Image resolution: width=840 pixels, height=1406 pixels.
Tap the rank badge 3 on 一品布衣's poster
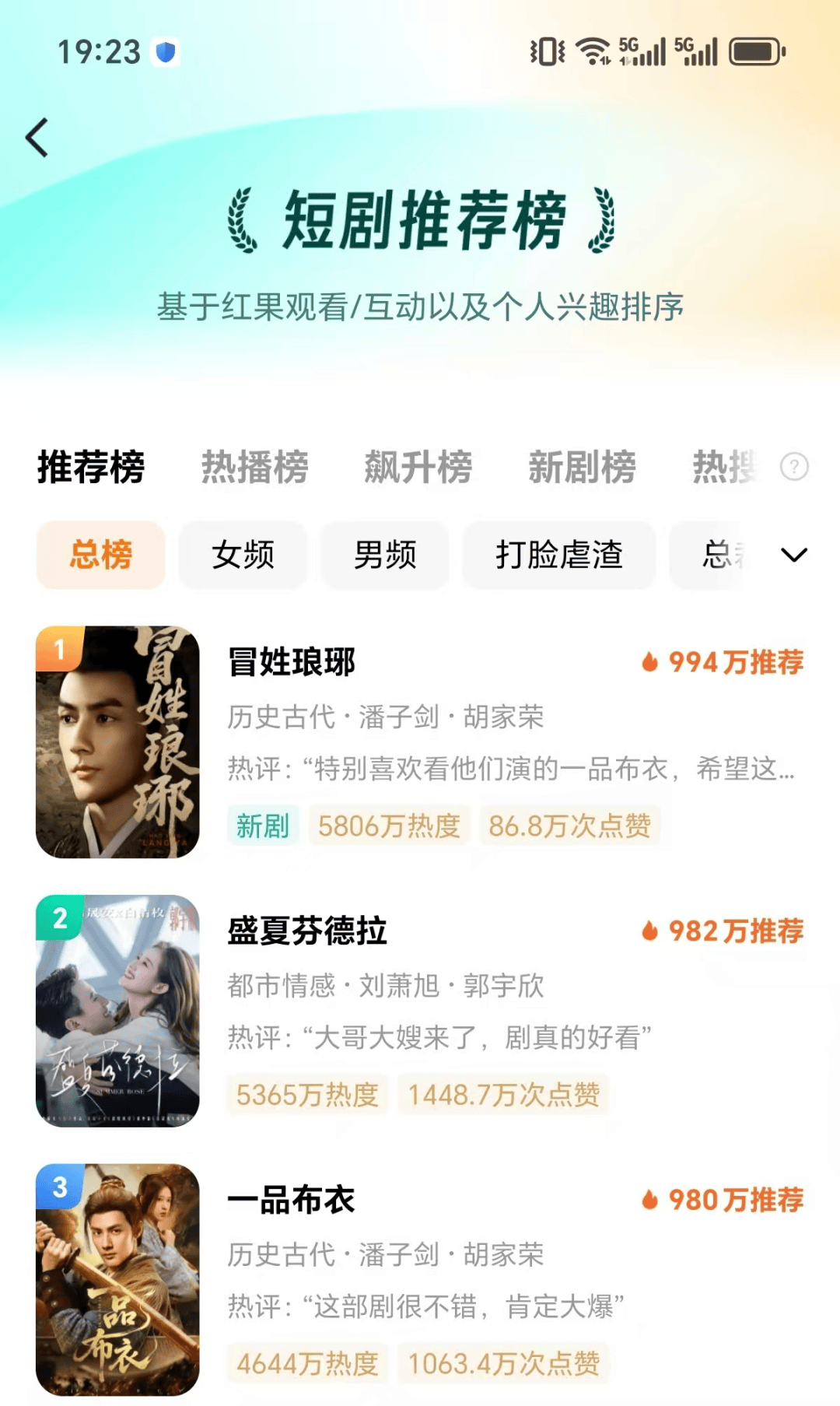58,1187
